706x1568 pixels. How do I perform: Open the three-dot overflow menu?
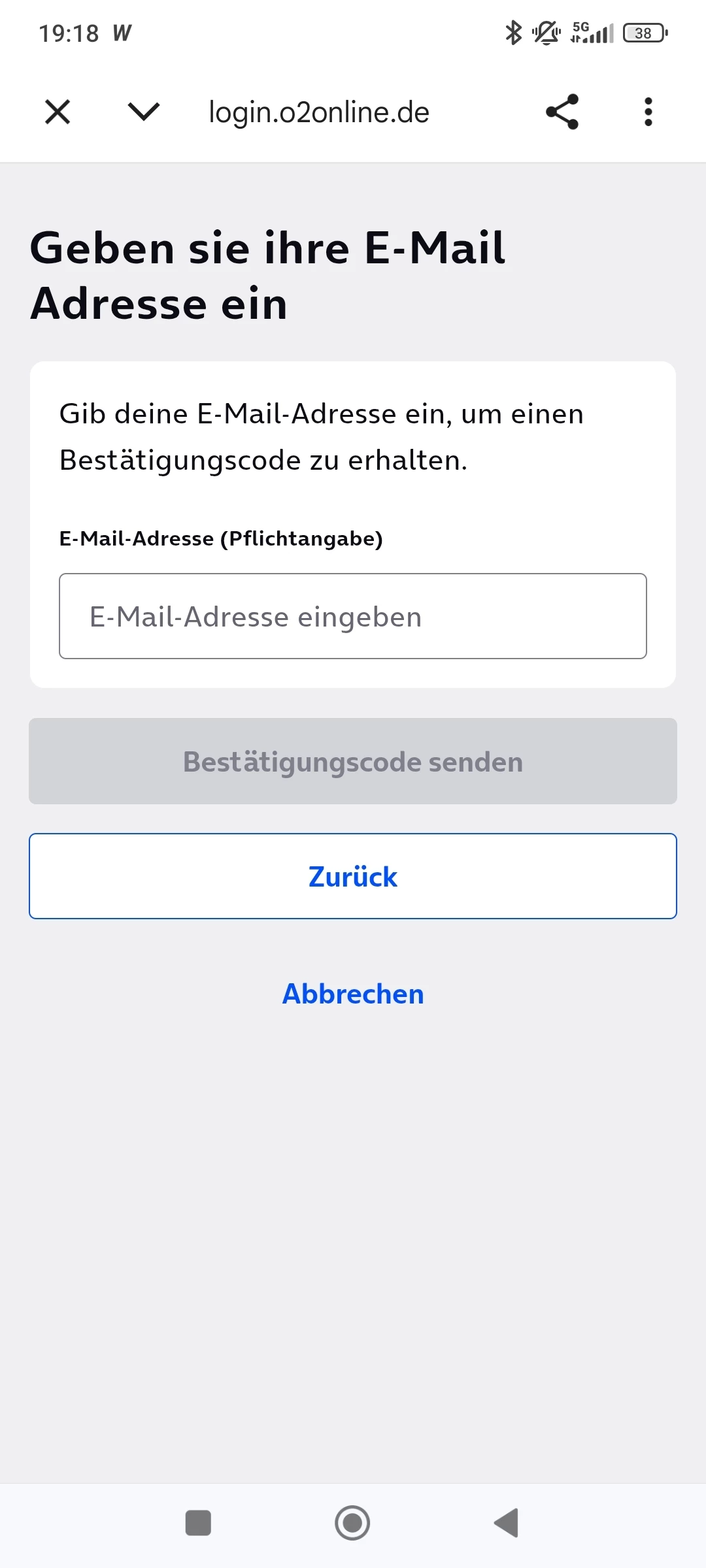(x=648, y=112)
